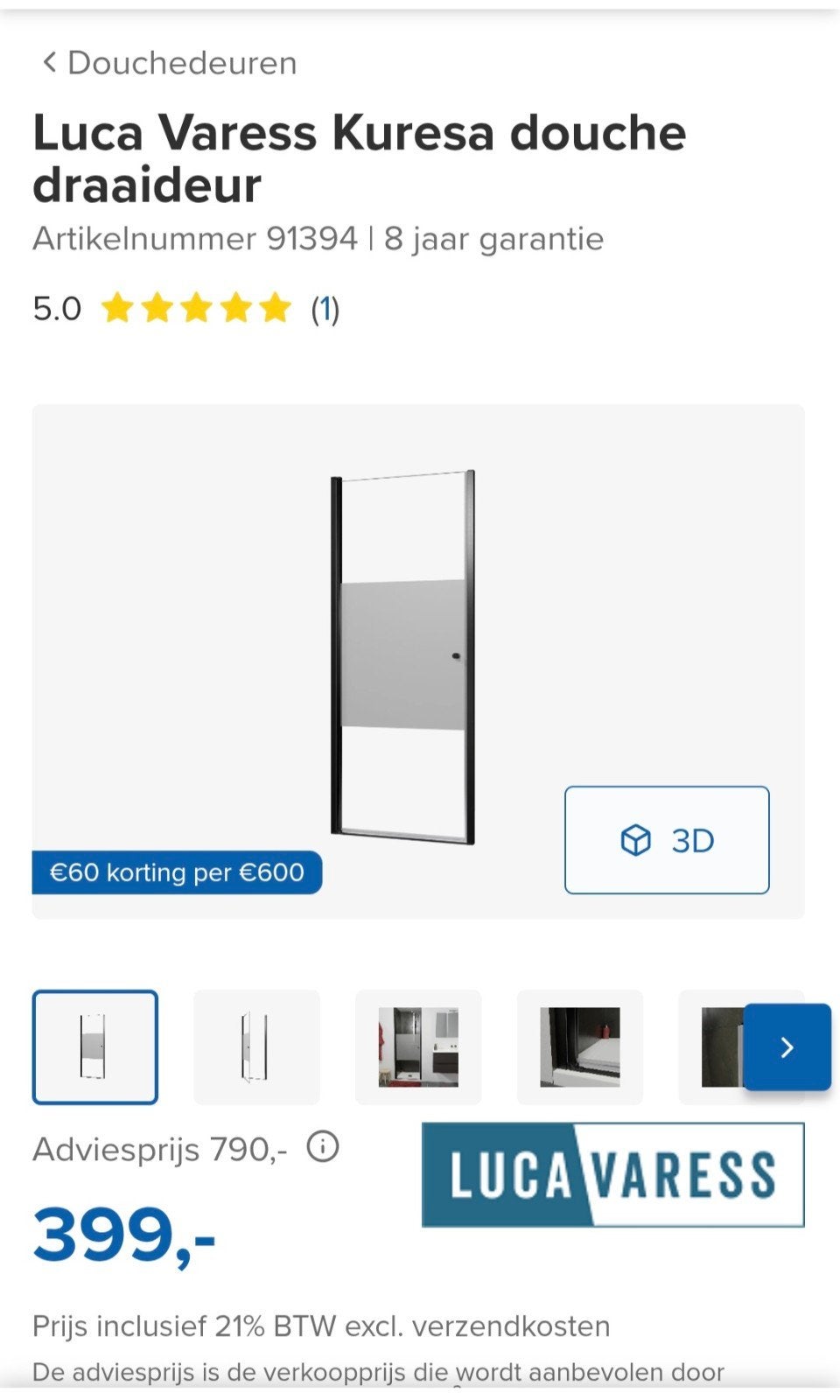Open the main product image
The width and height of the screenshot is (840, 1400).
pyautogui.click(x=403, y=658)
